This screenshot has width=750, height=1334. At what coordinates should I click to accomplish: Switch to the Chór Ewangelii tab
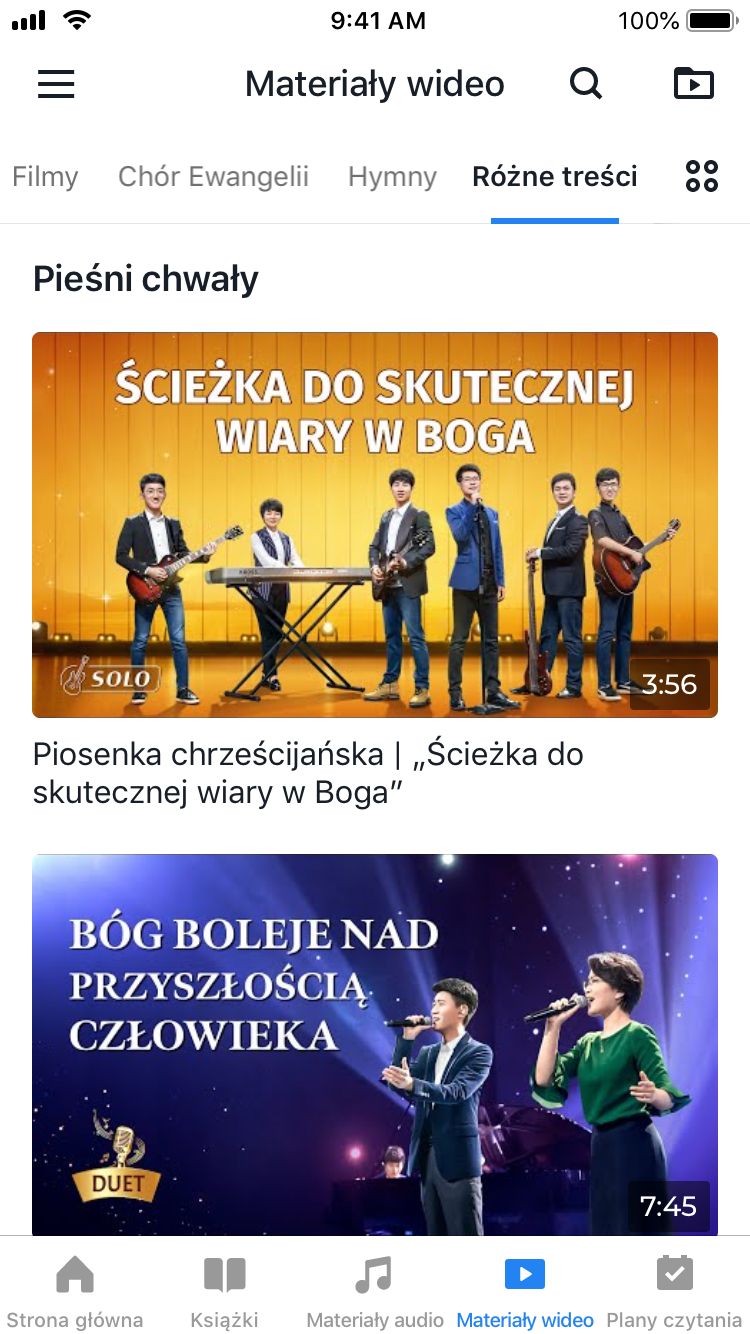[213, 177]
